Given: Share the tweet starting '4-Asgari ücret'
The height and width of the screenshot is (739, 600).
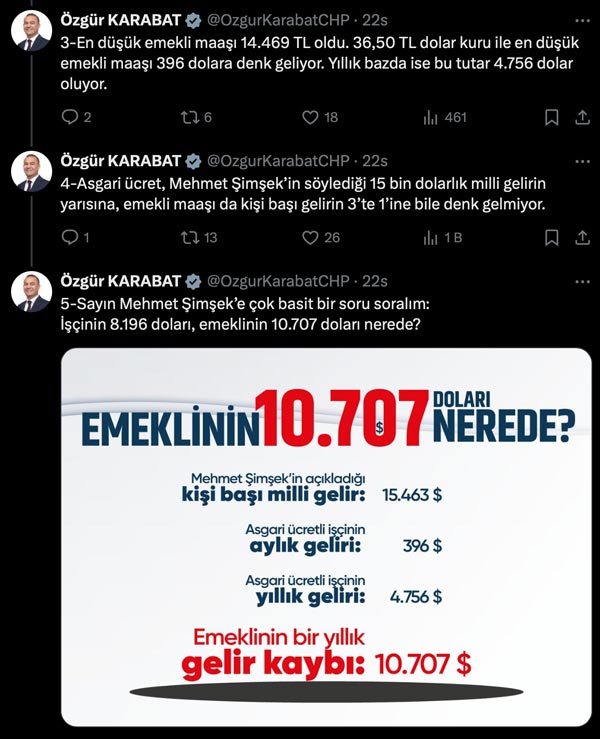Looking at the screenshot, I should 582,237.
